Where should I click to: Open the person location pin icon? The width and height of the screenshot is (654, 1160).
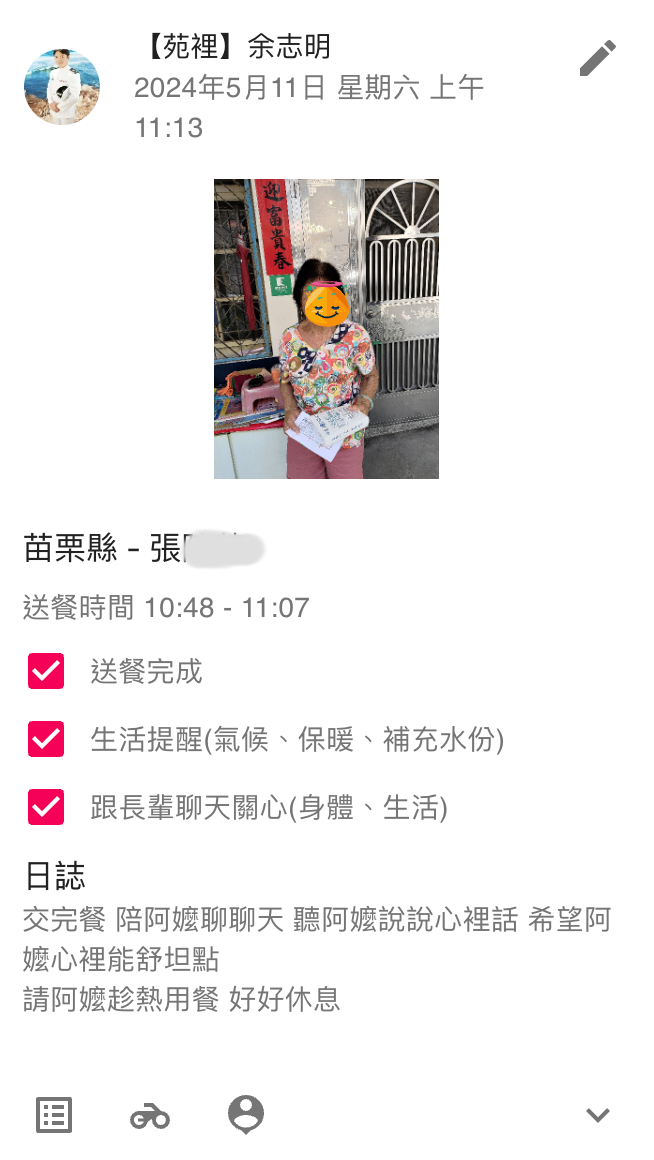pyautogui.click(x=246, y=1114)
